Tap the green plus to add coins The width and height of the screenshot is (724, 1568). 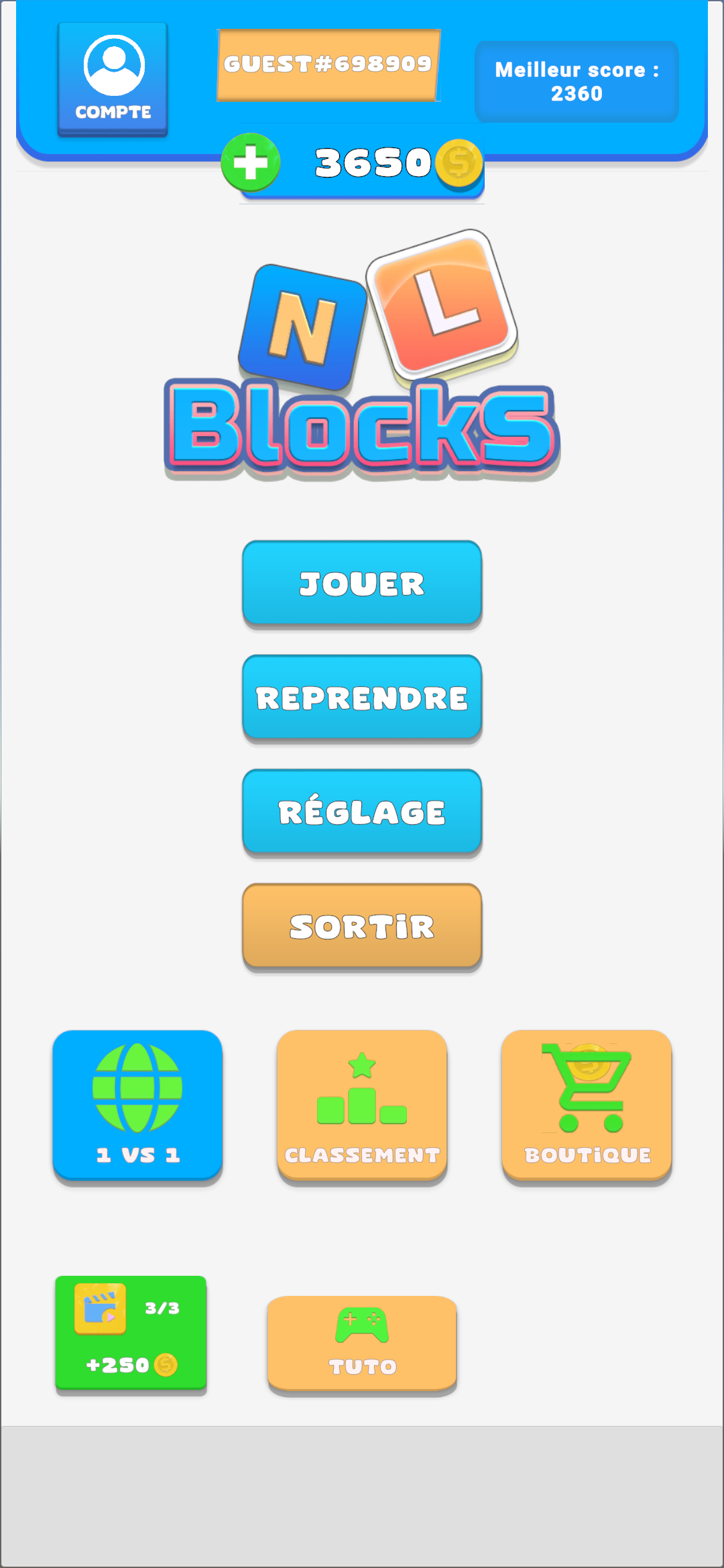pos(251,163)
